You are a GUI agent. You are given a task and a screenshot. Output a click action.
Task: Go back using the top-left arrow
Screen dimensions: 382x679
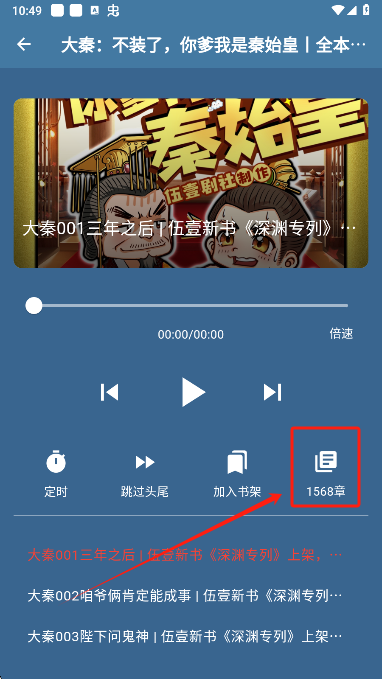tap(24, 44)
